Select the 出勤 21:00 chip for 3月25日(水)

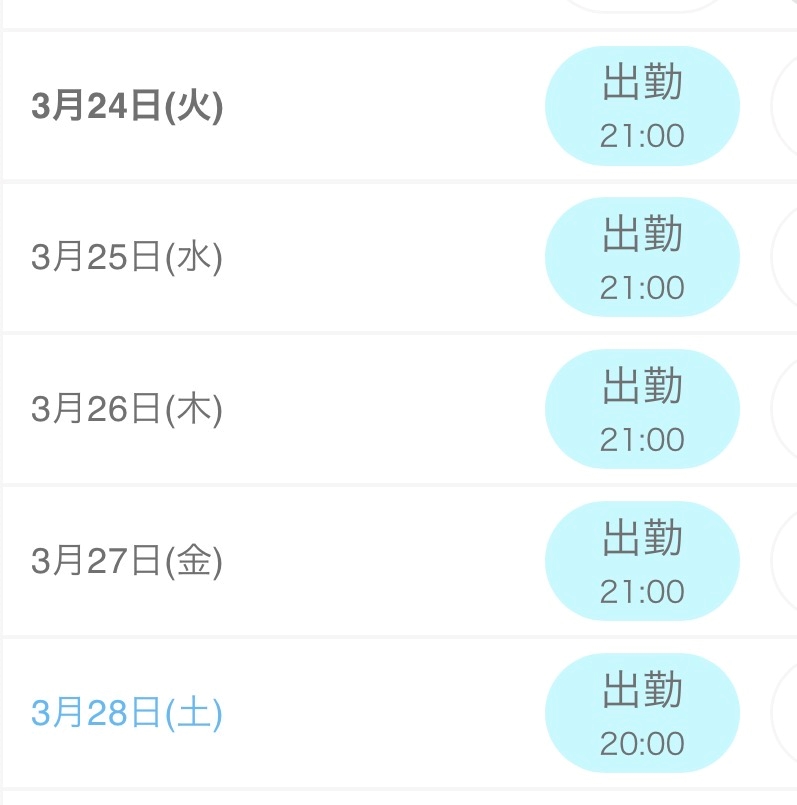coord(642,257)
